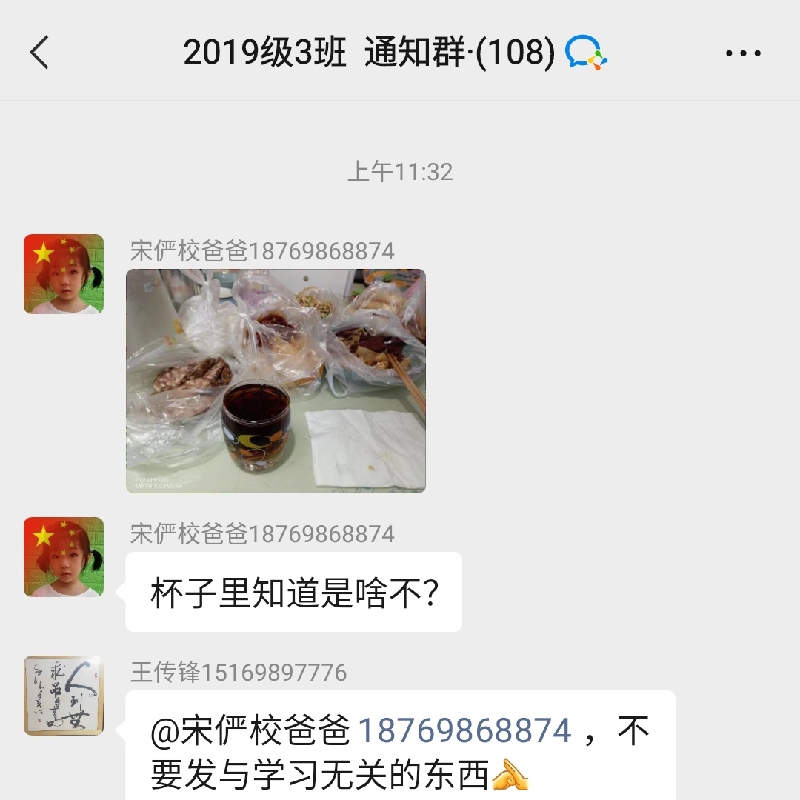
Task: Open 宋俨校爸爸's avatar beside the 杯子里知道是啥不 message
Action: coord(64,557)
